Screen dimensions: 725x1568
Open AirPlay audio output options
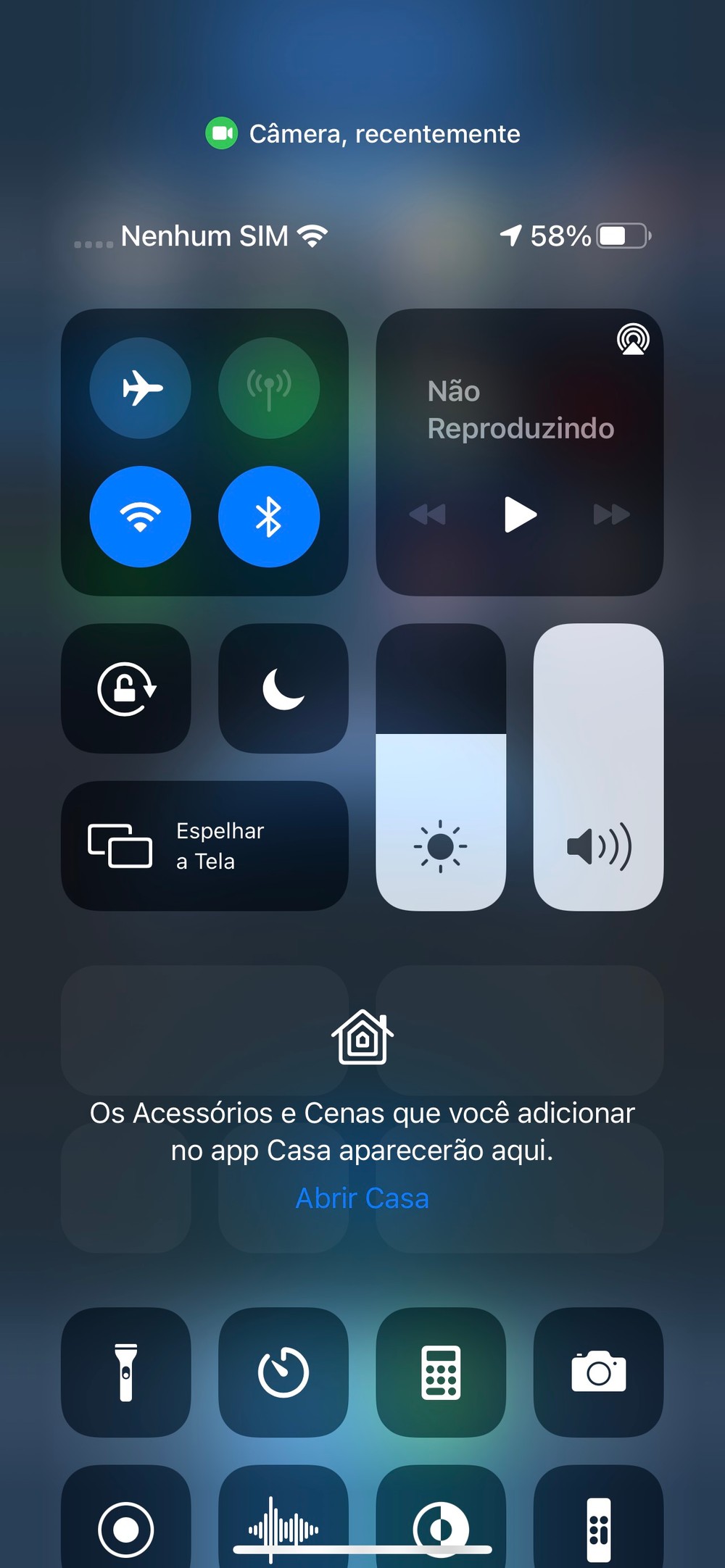pos(633,339)
